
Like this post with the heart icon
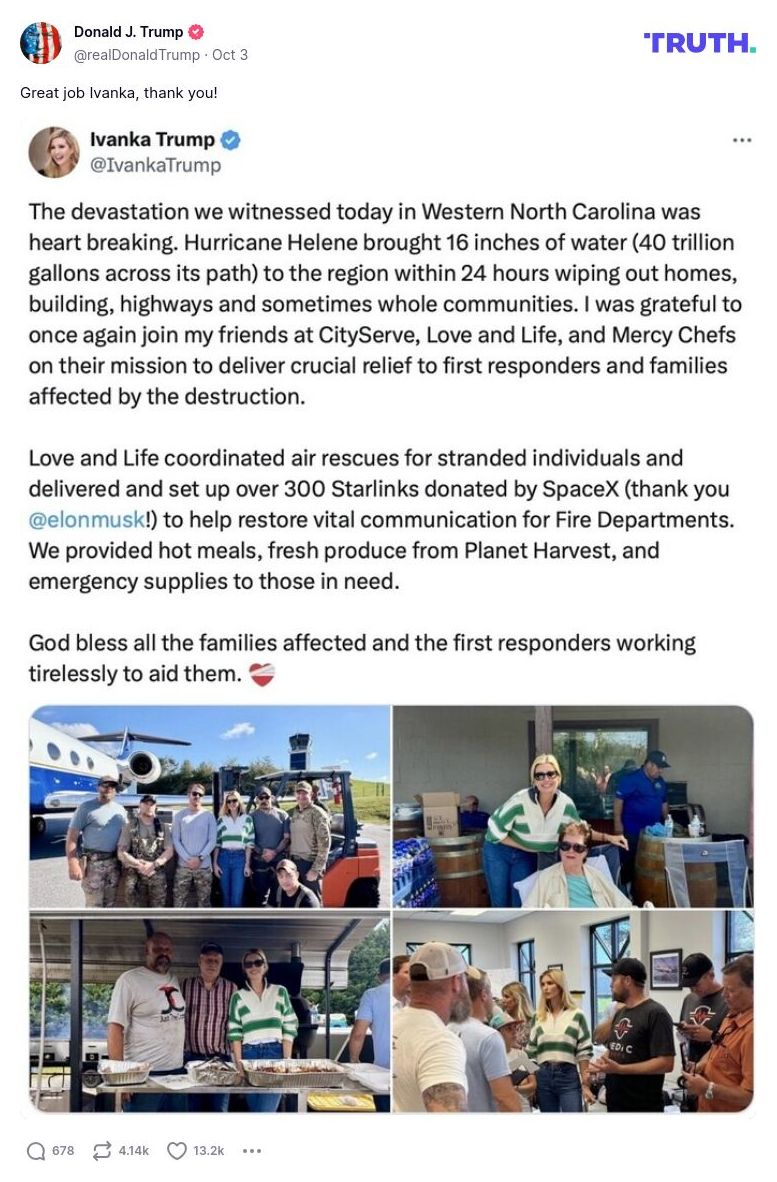point(177,1151)
